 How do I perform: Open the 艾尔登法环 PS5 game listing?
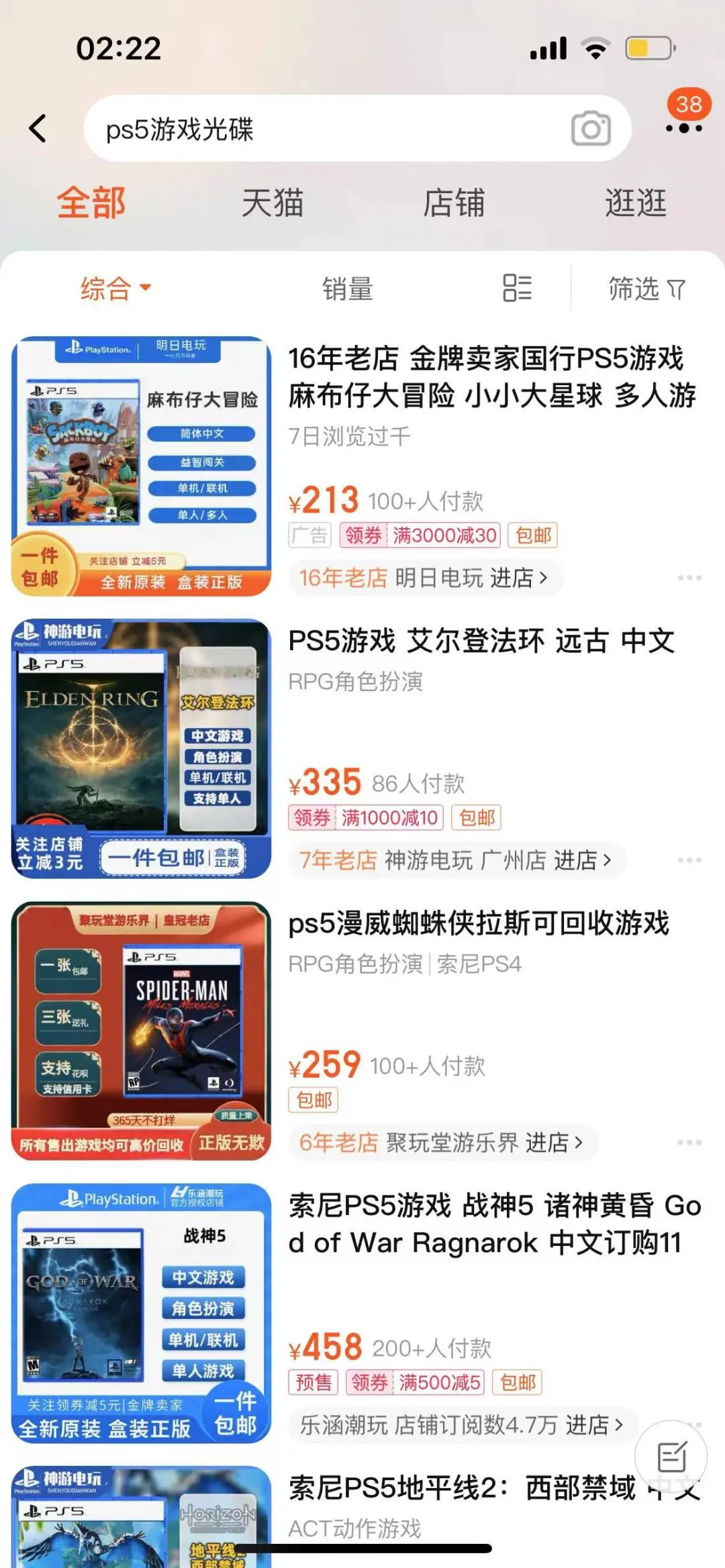tap(481, 641)
